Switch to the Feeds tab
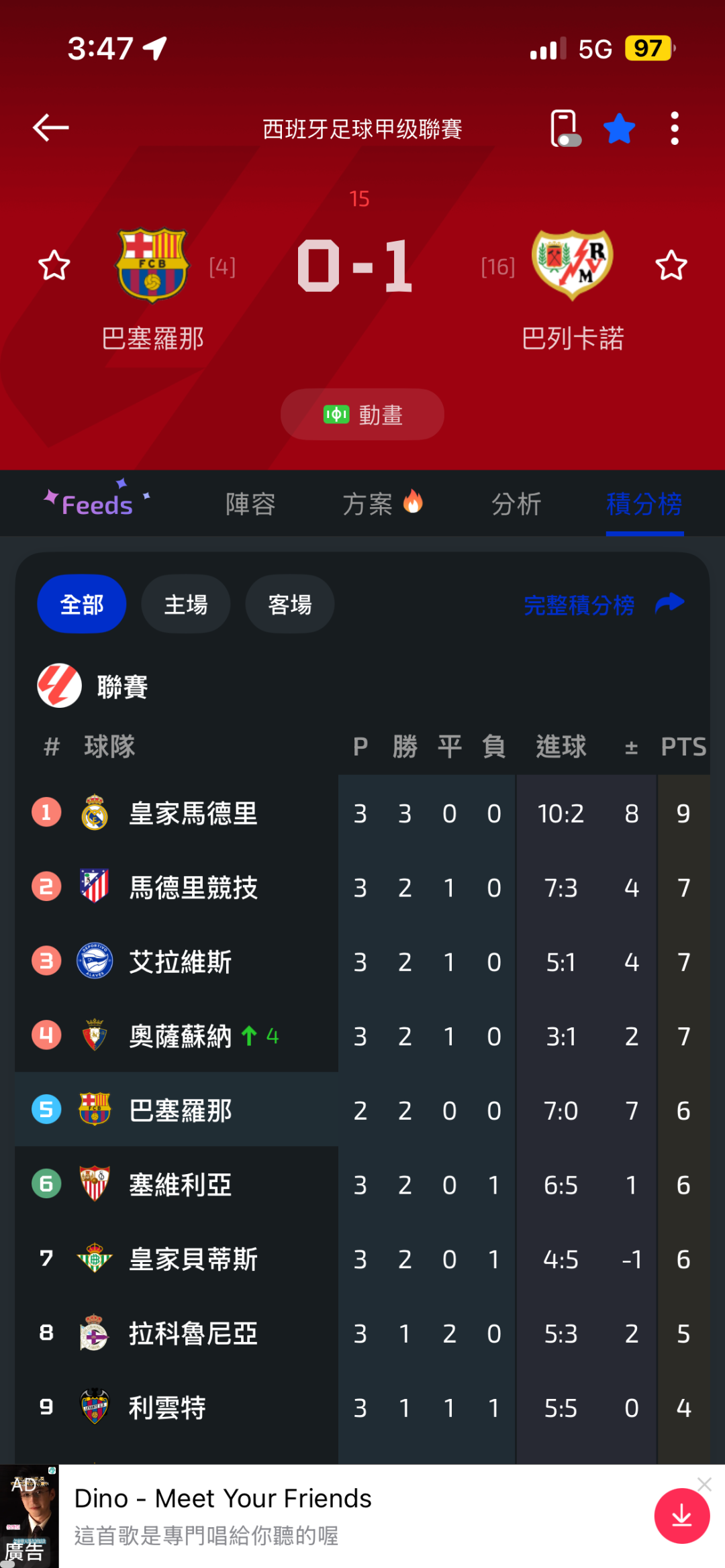725x1568 pixels. click(97, 503)
